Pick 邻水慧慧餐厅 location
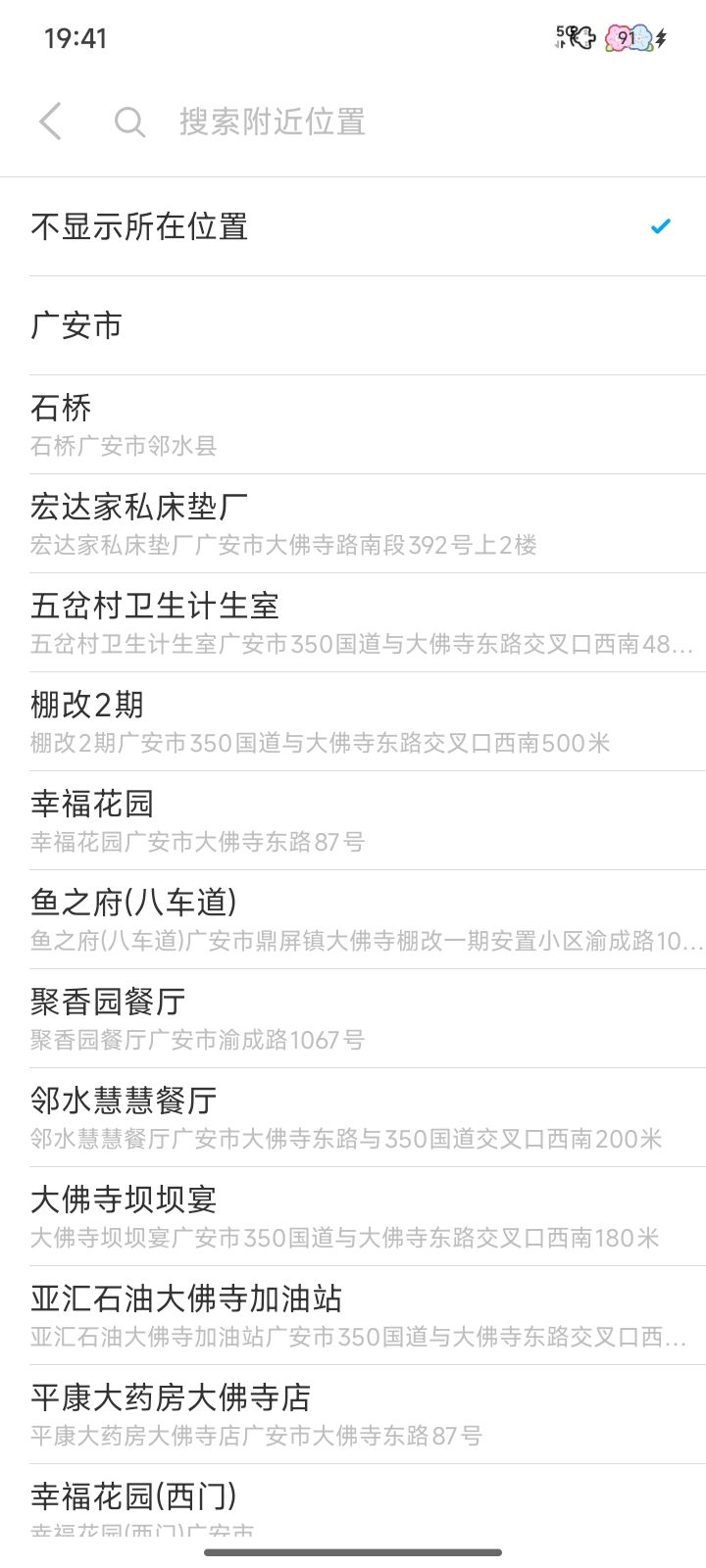Viewport: 706px width, 1568px height. tap(353, 1117)
